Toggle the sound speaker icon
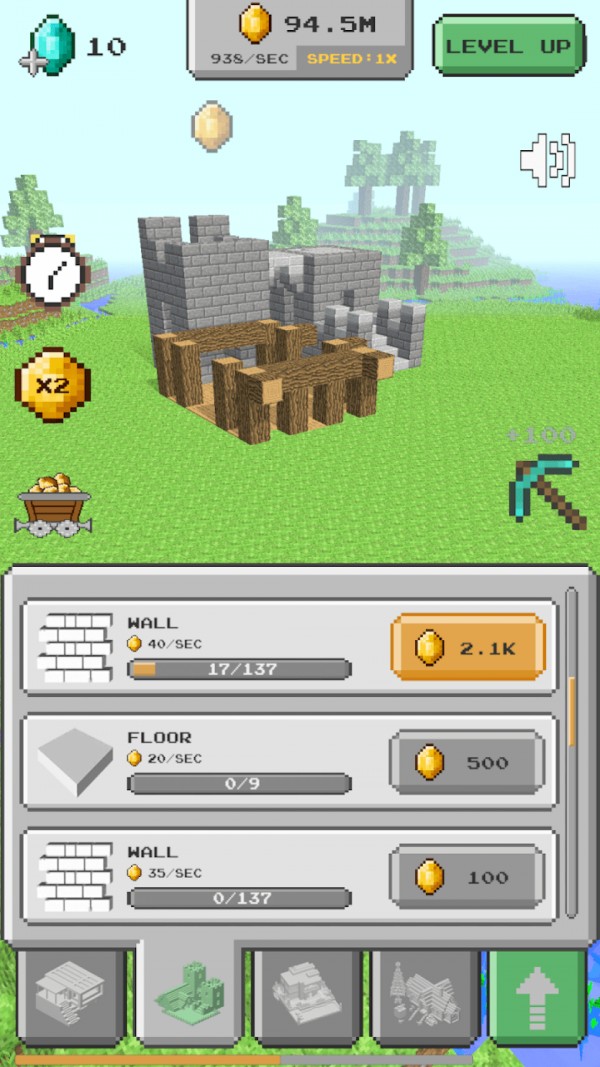 click(x=547, y=159)
